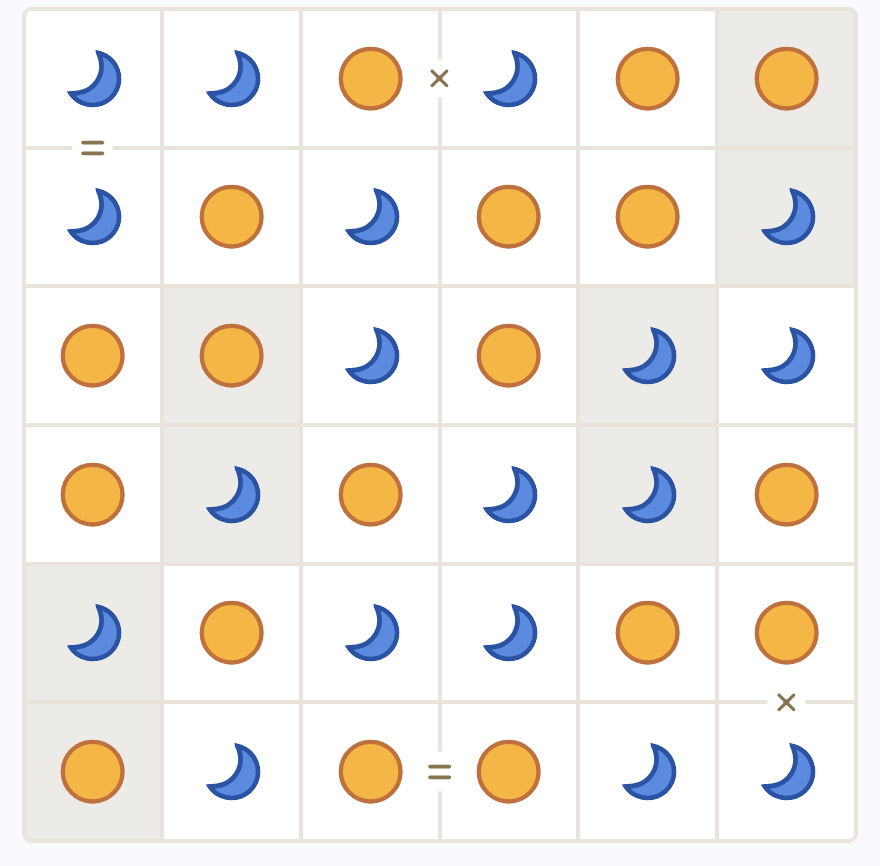Select the moon directly below the × sign
This screenshot has height=866, width=880.
[x=786, y=771]
